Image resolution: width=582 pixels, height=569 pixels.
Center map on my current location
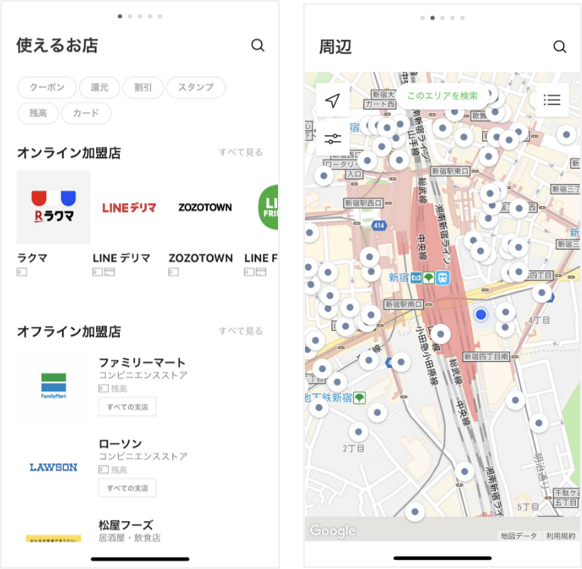(333, 101)
